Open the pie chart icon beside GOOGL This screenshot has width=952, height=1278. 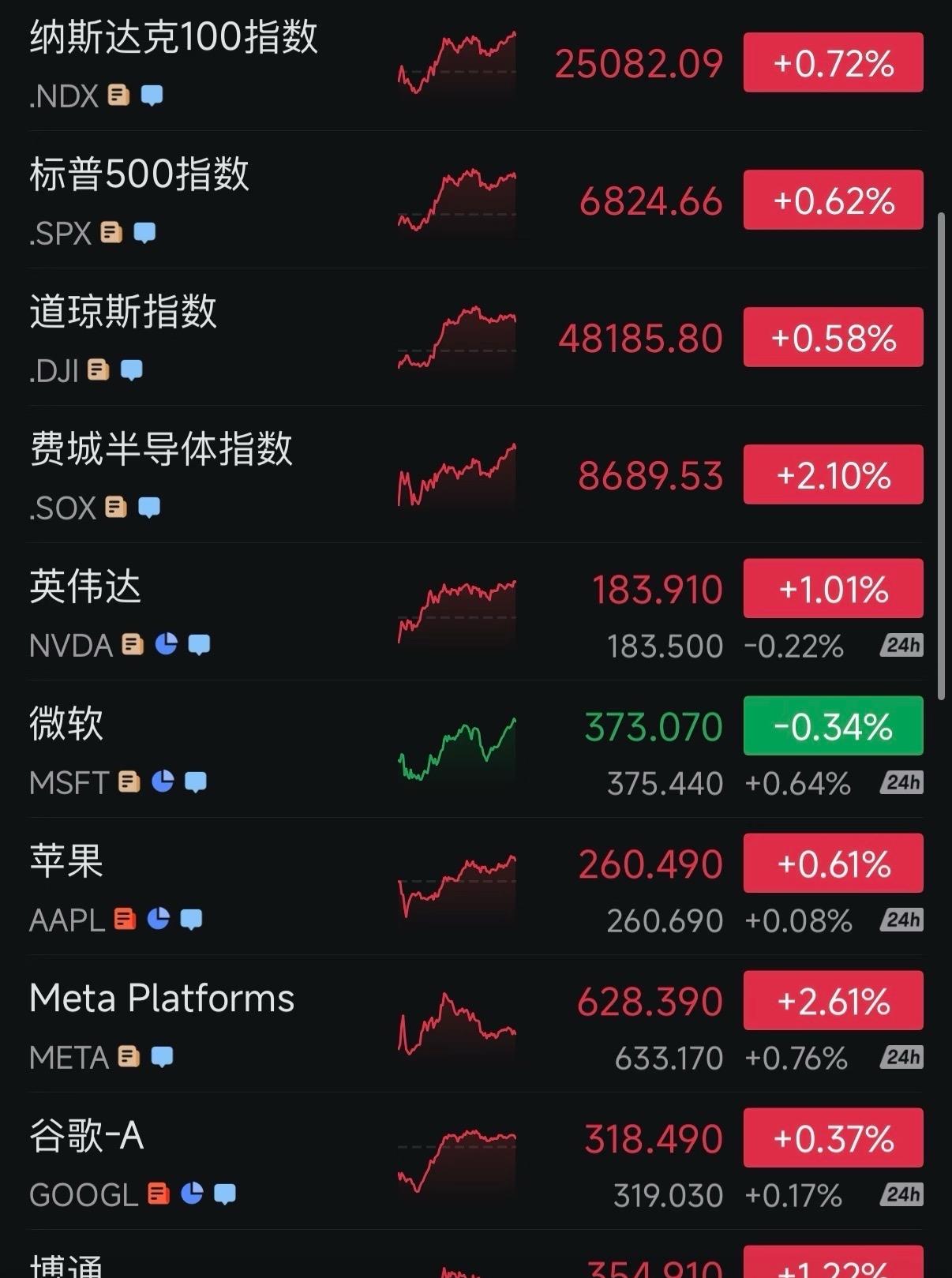pyautogui.click(x=191, y=1194)
